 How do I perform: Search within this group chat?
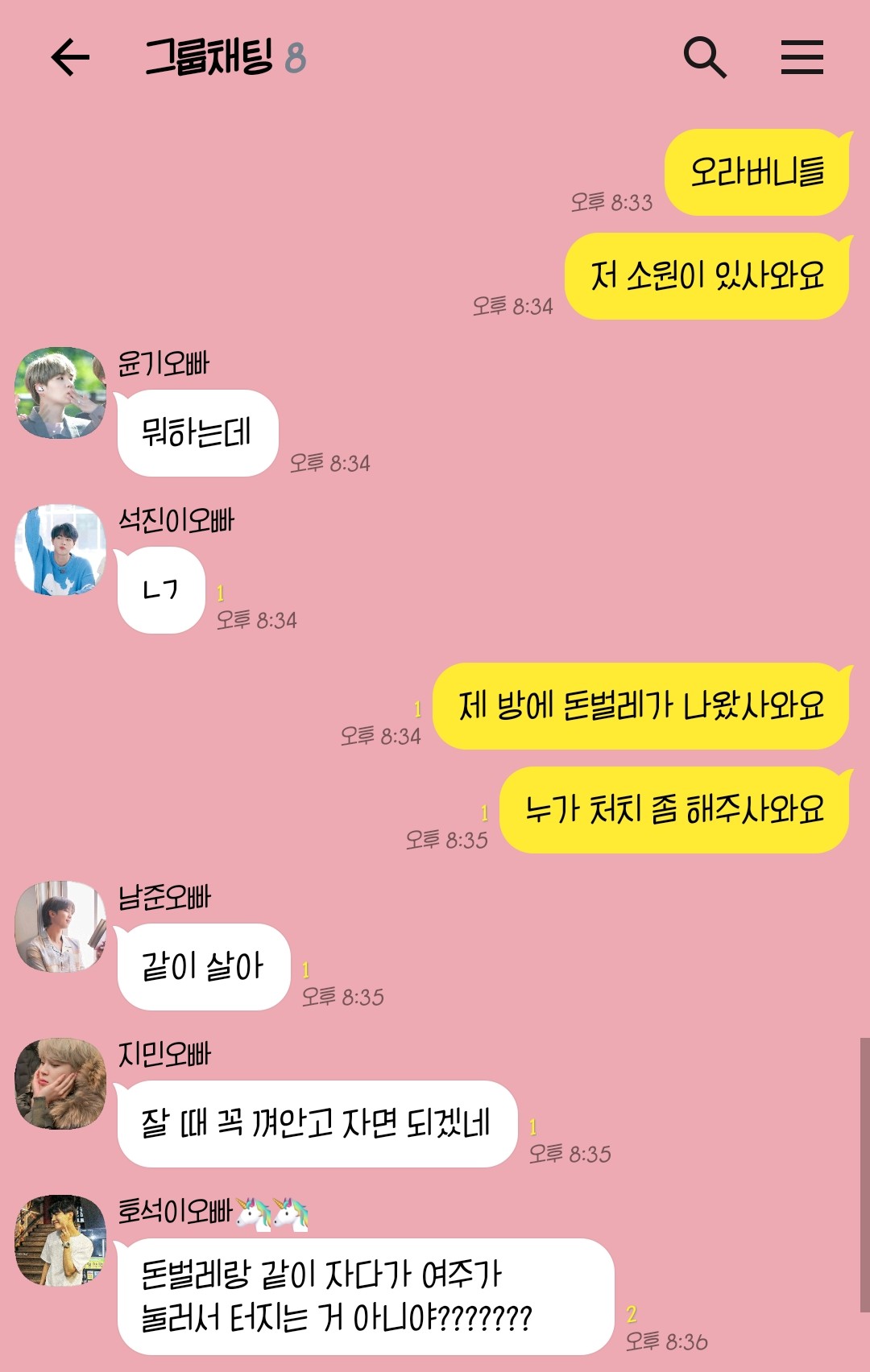(705, 58)
